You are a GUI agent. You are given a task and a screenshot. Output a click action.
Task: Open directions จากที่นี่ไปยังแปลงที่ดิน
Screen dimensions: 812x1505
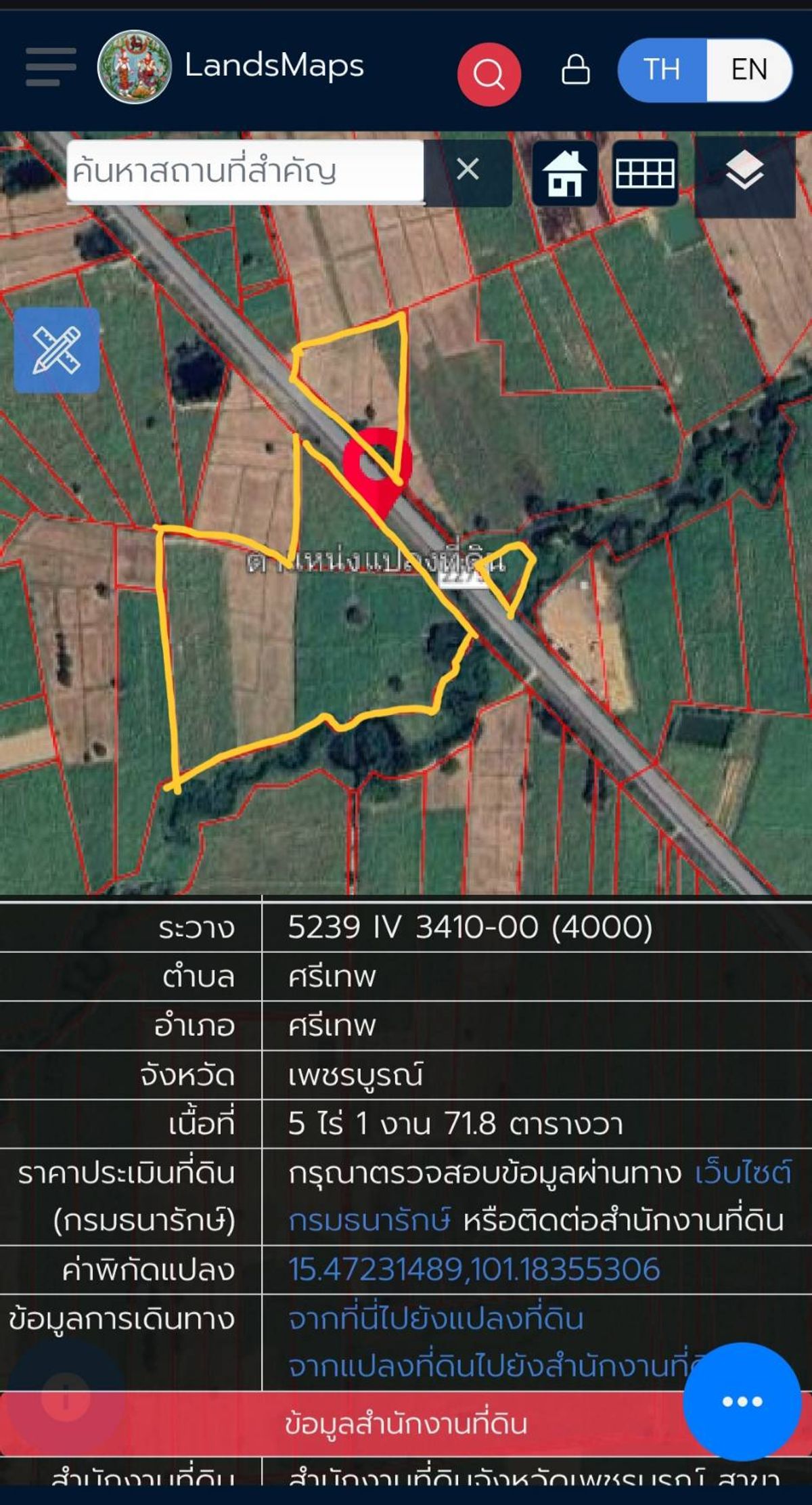pos(436,1319)
